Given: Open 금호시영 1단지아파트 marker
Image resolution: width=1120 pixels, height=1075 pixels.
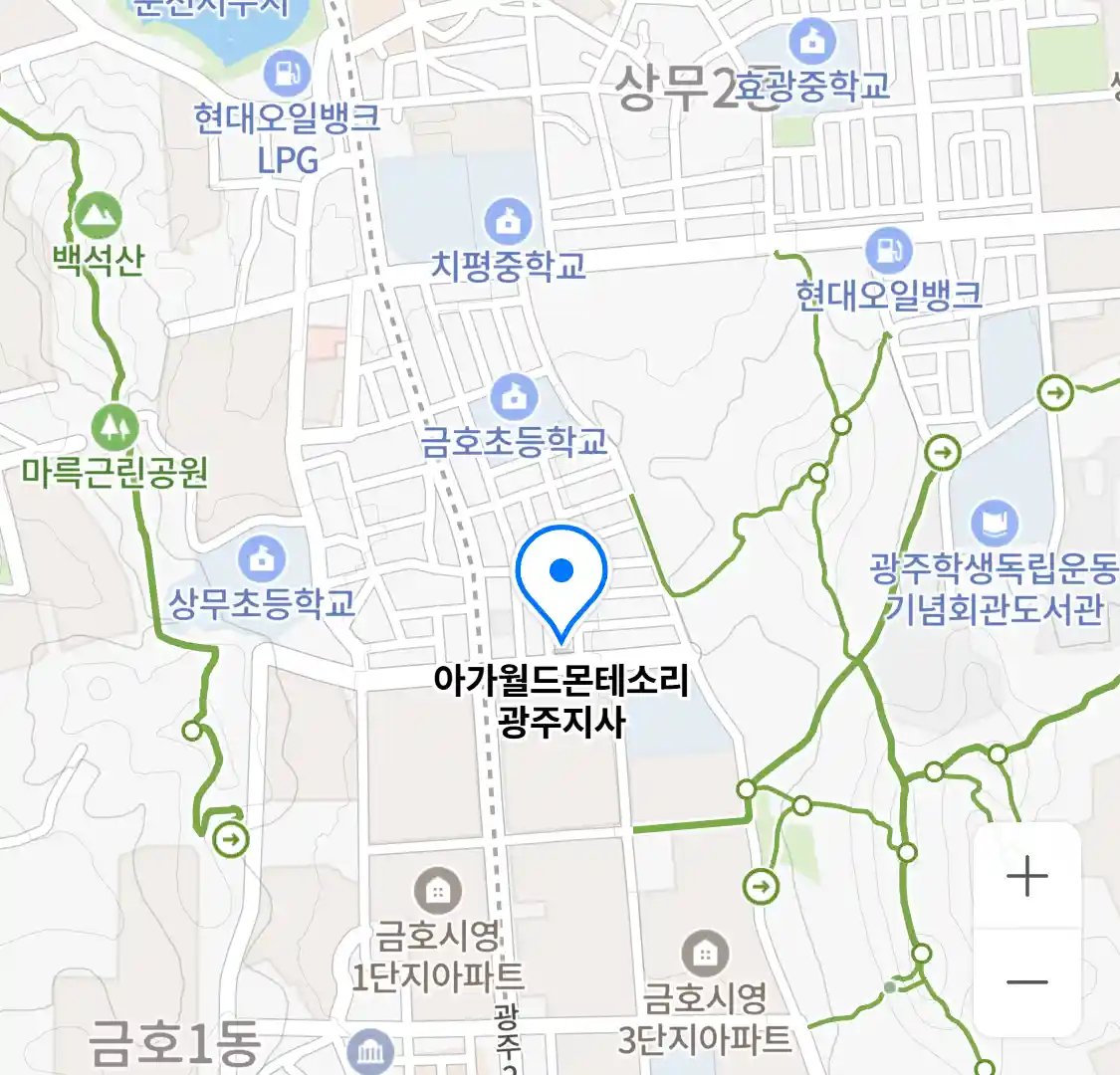Looking at the screenshot, I should click(436, 890).
